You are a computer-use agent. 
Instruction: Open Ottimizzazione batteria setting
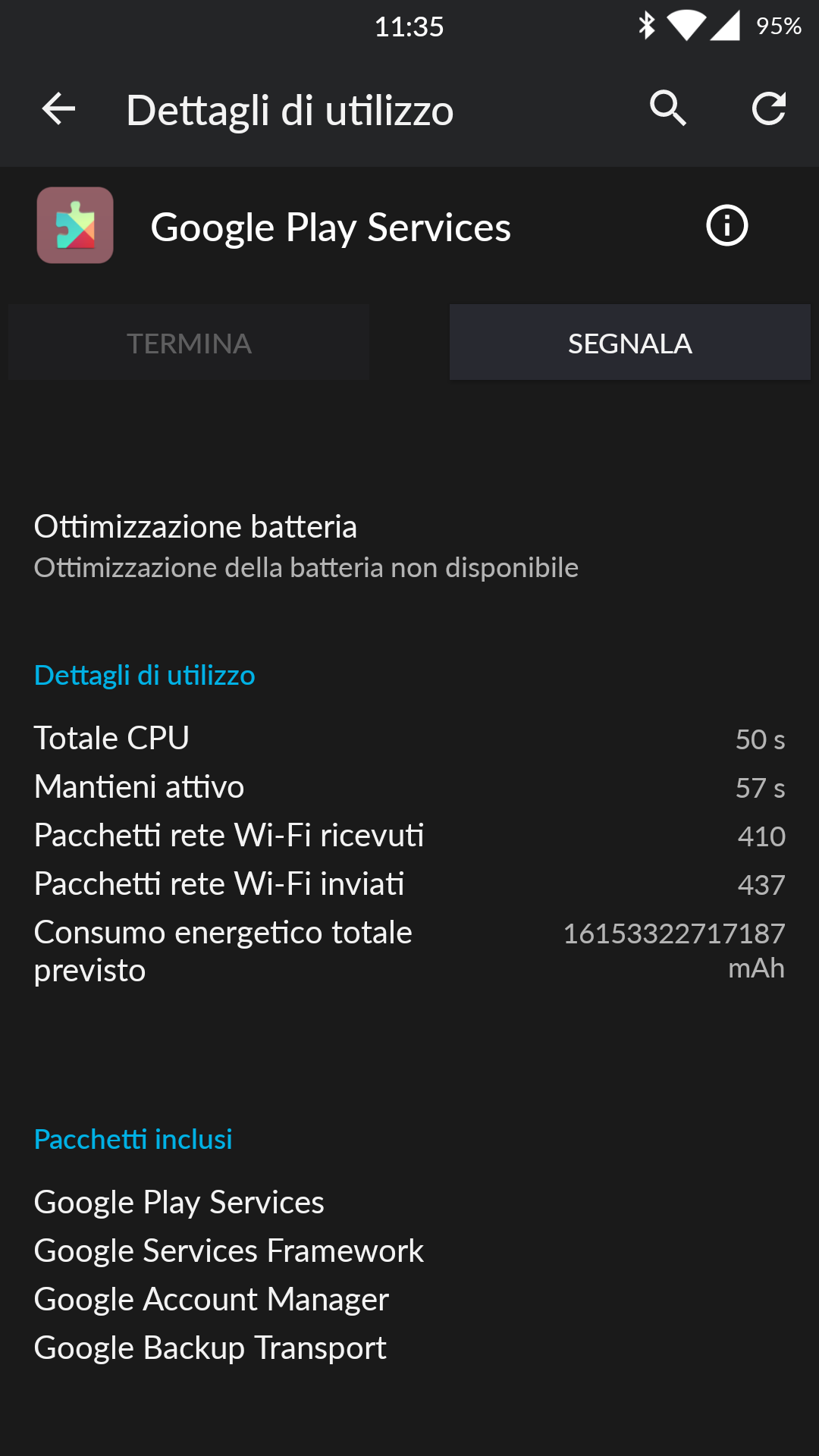(409, 546)
